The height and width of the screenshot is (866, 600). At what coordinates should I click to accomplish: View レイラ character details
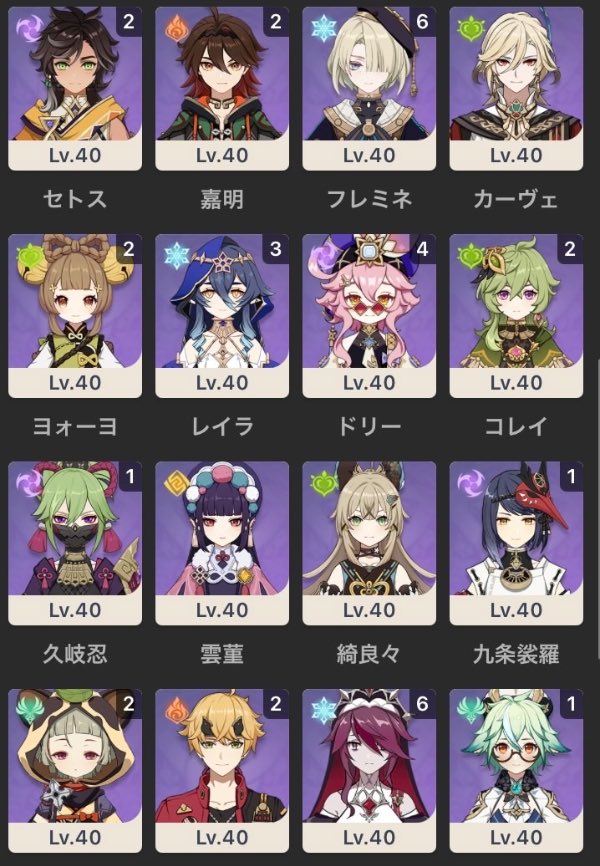[222, 314]
